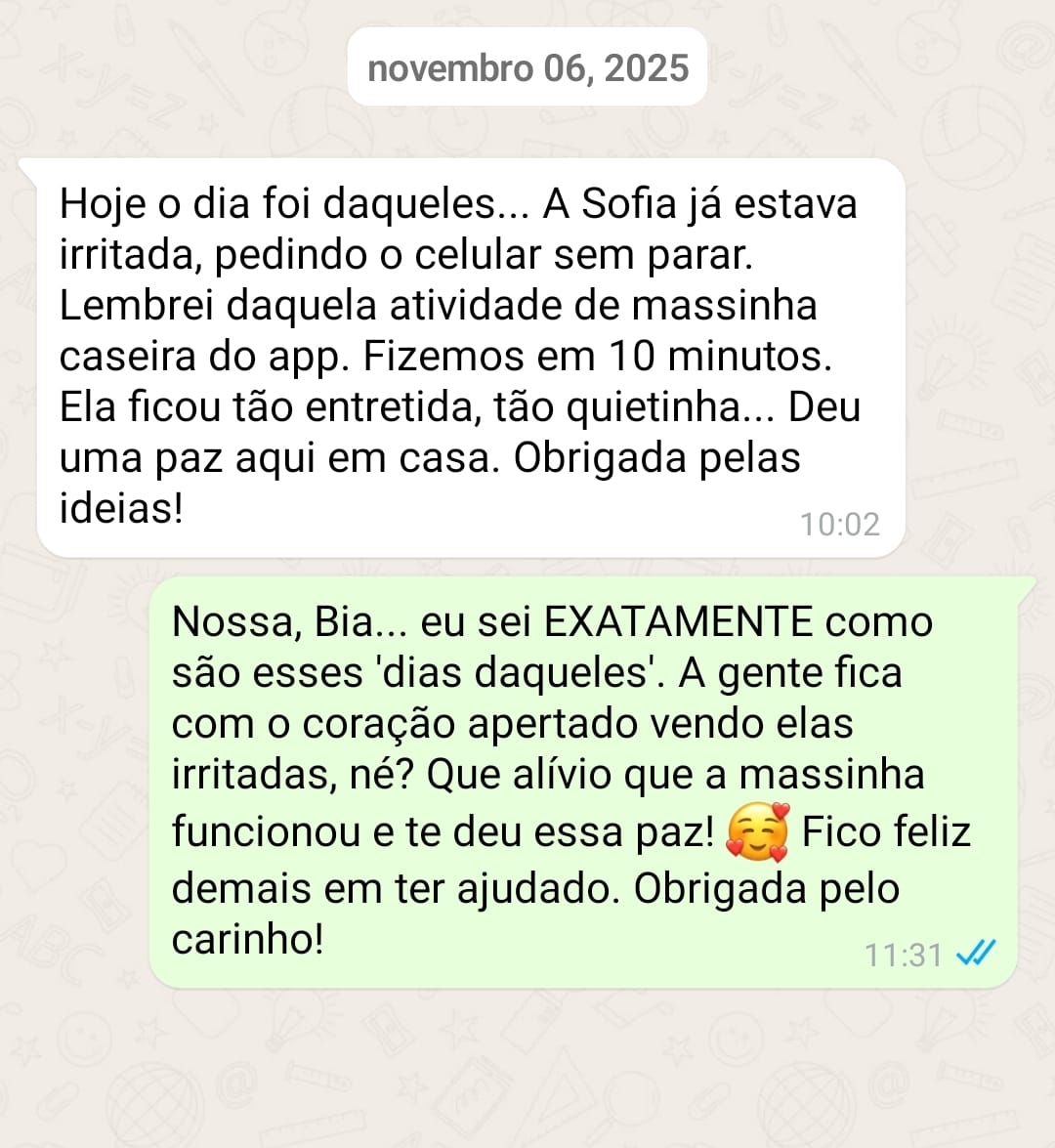This screenshot has height=1148, width=1055.
Task: Tap the smiling heart-face emoji in the reply
Action: coord(760,831)
